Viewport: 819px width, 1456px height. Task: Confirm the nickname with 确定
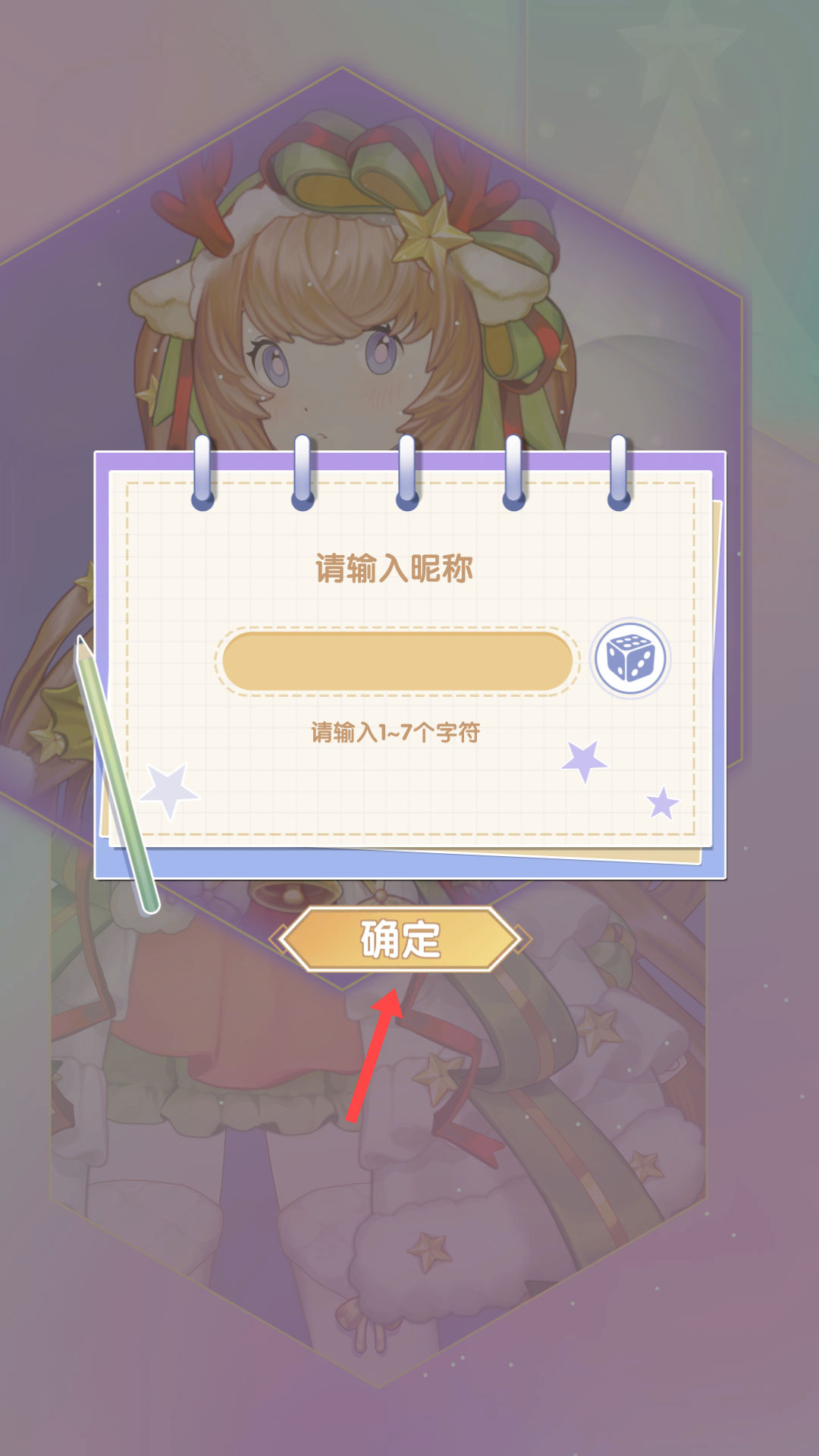click(400, 940)
